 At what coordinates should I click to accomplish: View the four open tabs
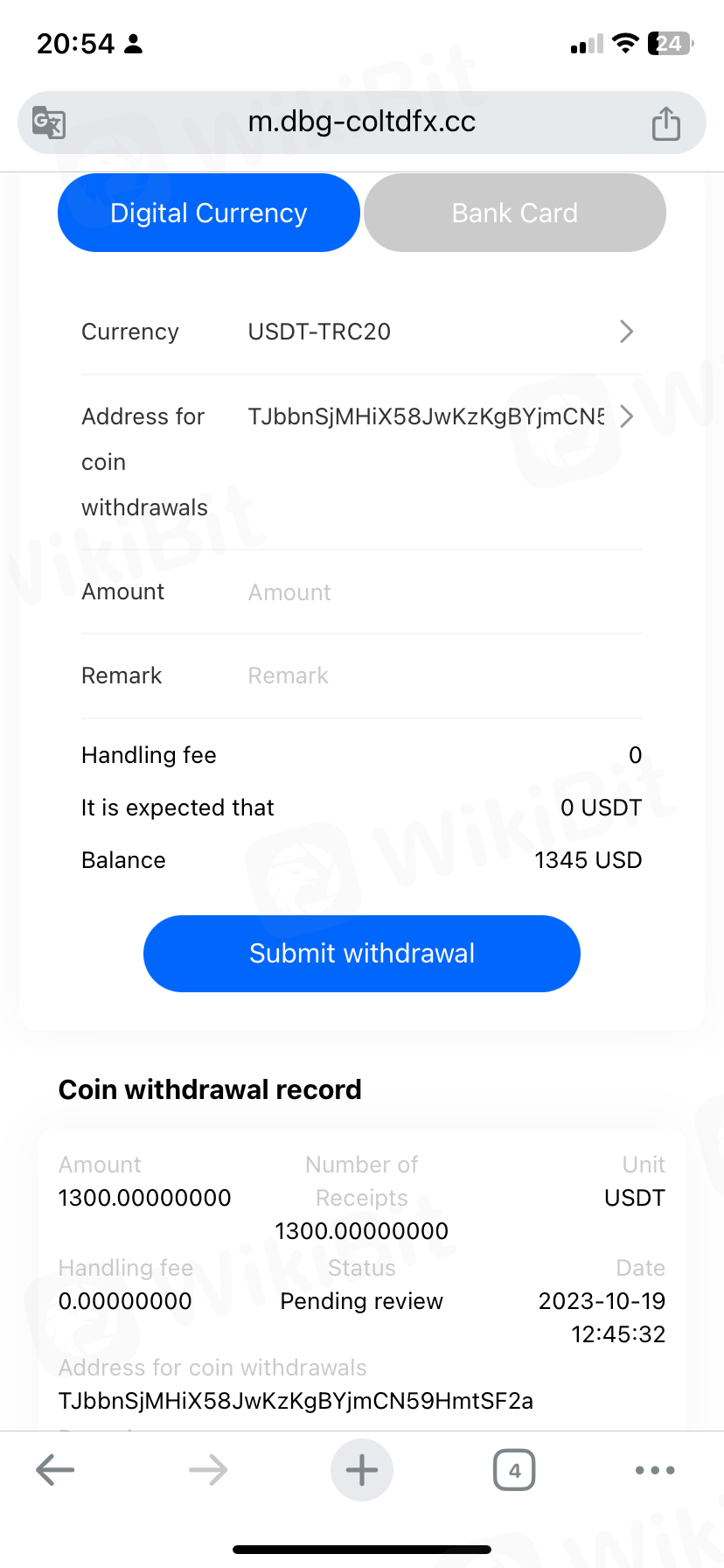(x=514, y=1470)
